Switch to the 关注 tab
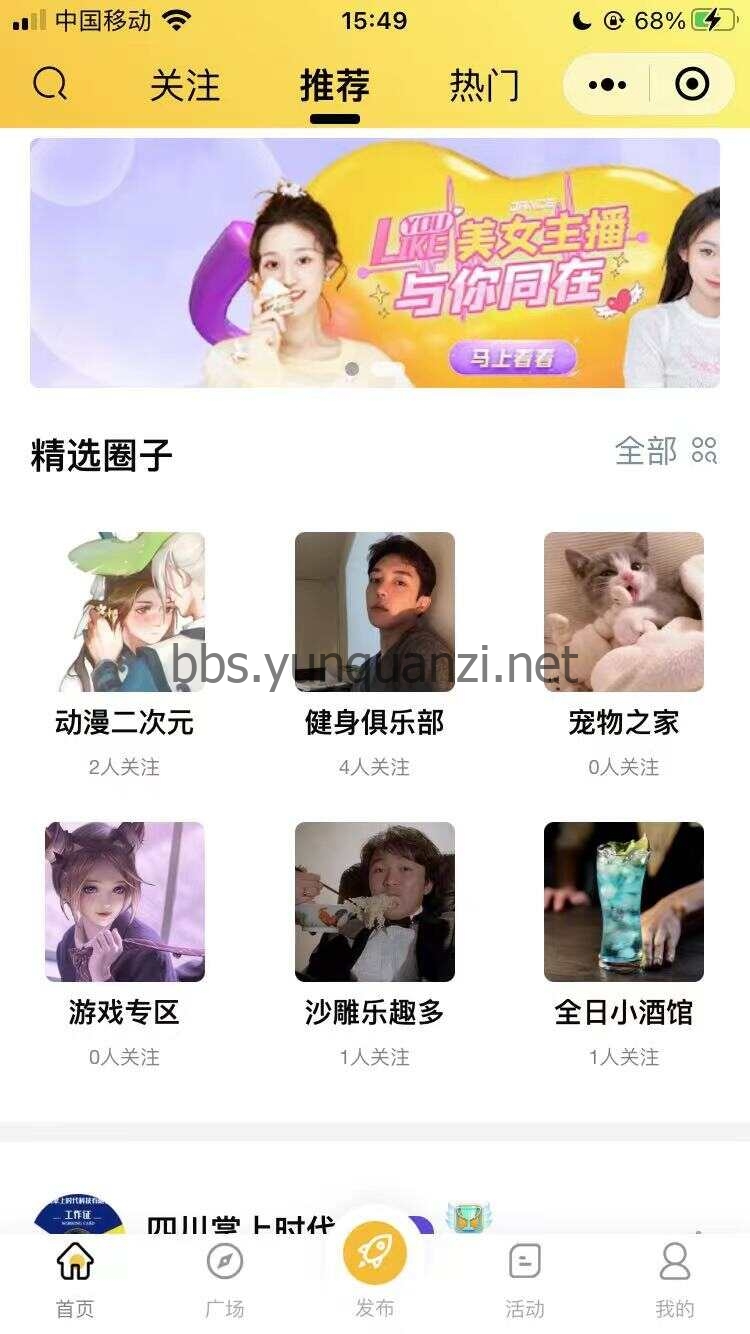Viewport: 750px width, 1334px height. pos(184,86)
